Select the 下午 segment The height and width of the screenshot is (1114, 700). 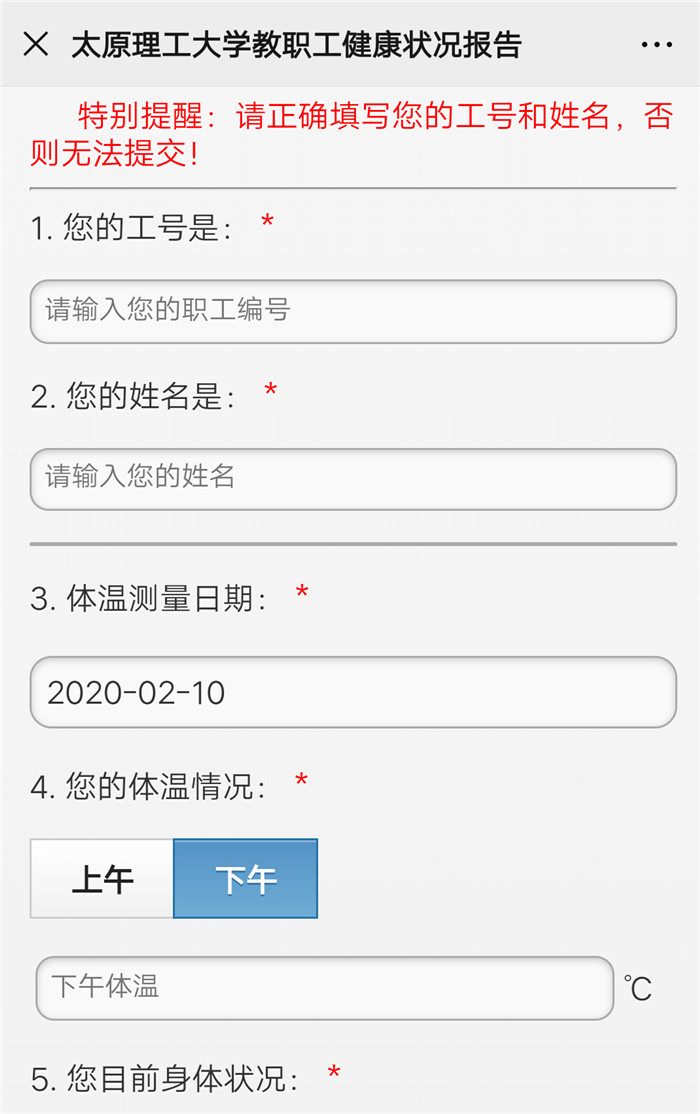246,879
